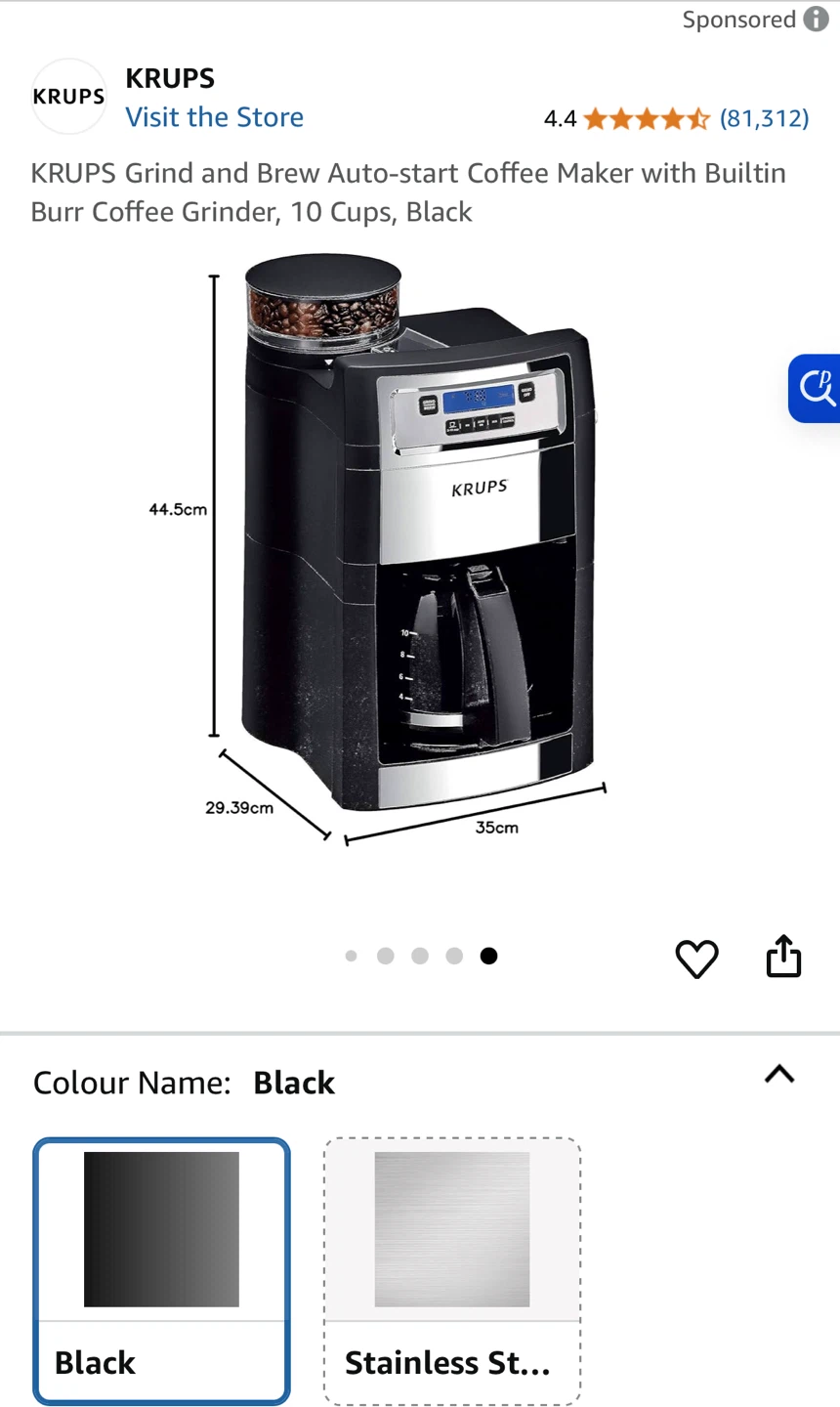Tap the second carousel pagination dot
This screenshot has height=1407, width=840.
pyautogui.click(x=385, y=956)
